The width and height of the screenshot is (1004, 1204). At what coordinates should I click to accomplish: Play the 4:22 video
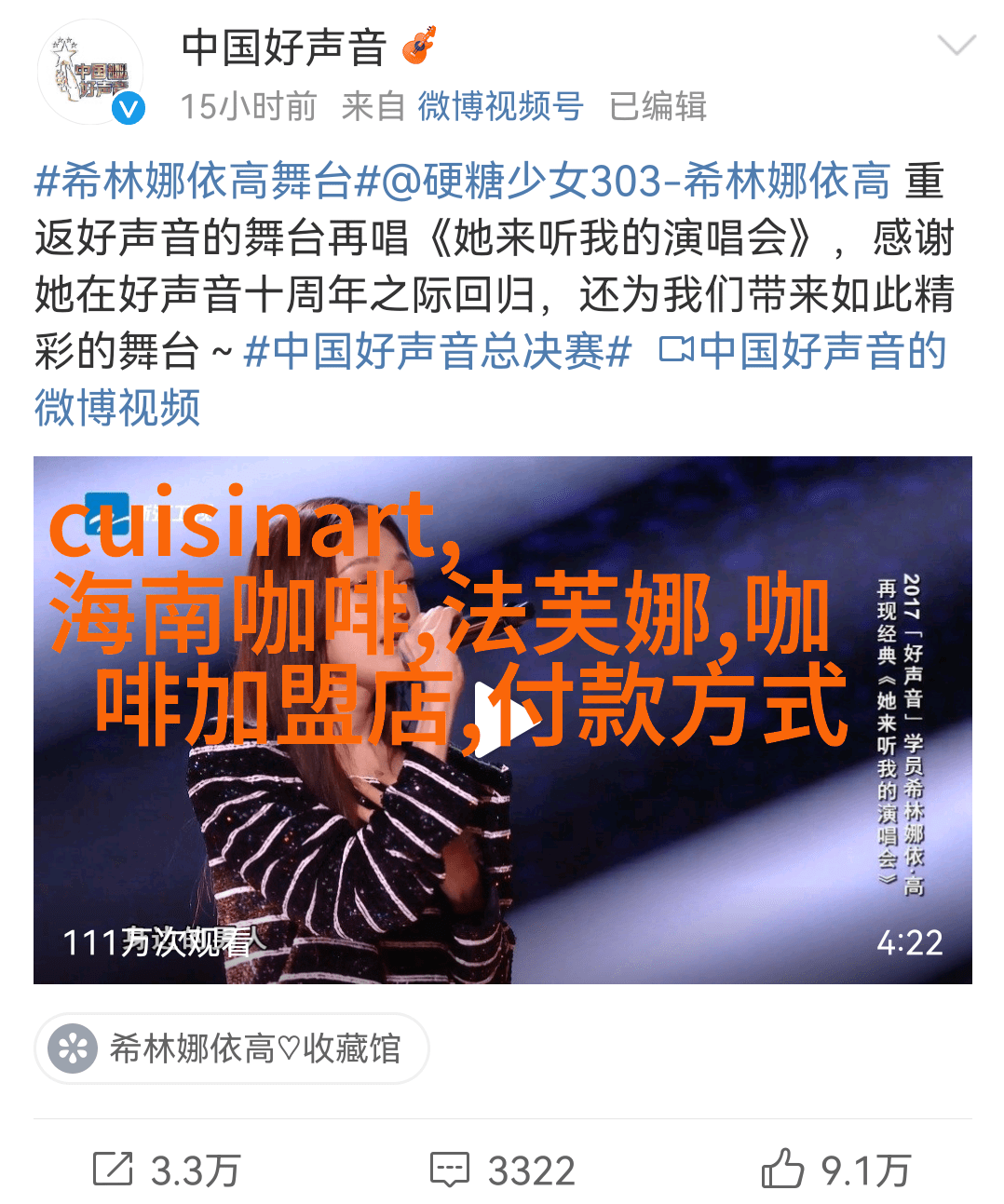click(x=502, y=719)
